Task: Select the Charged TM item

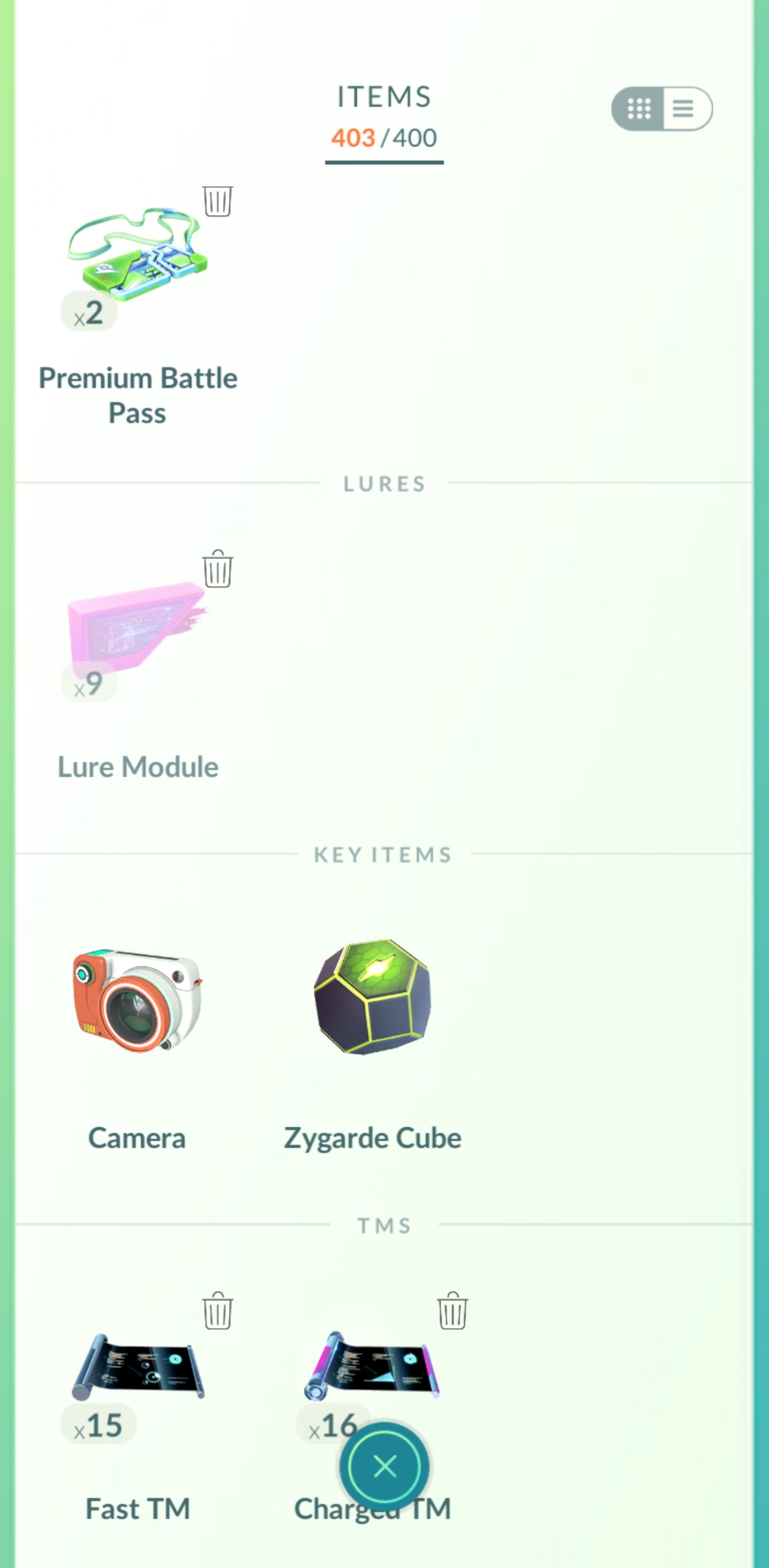Action: 372,1367
